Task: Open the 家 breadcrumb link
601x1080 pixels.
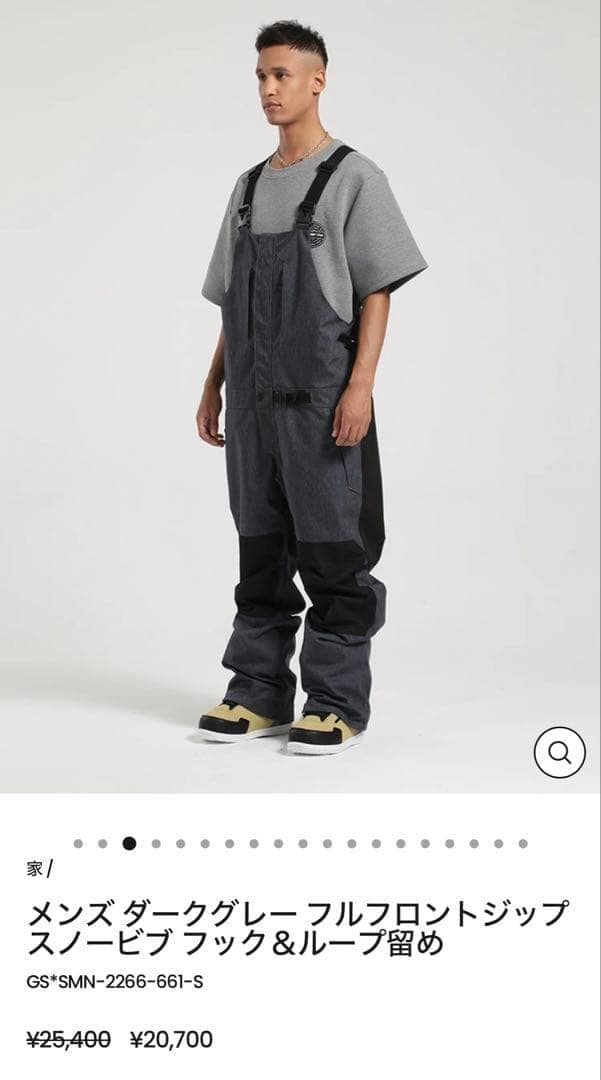Action: click(34, 868)
